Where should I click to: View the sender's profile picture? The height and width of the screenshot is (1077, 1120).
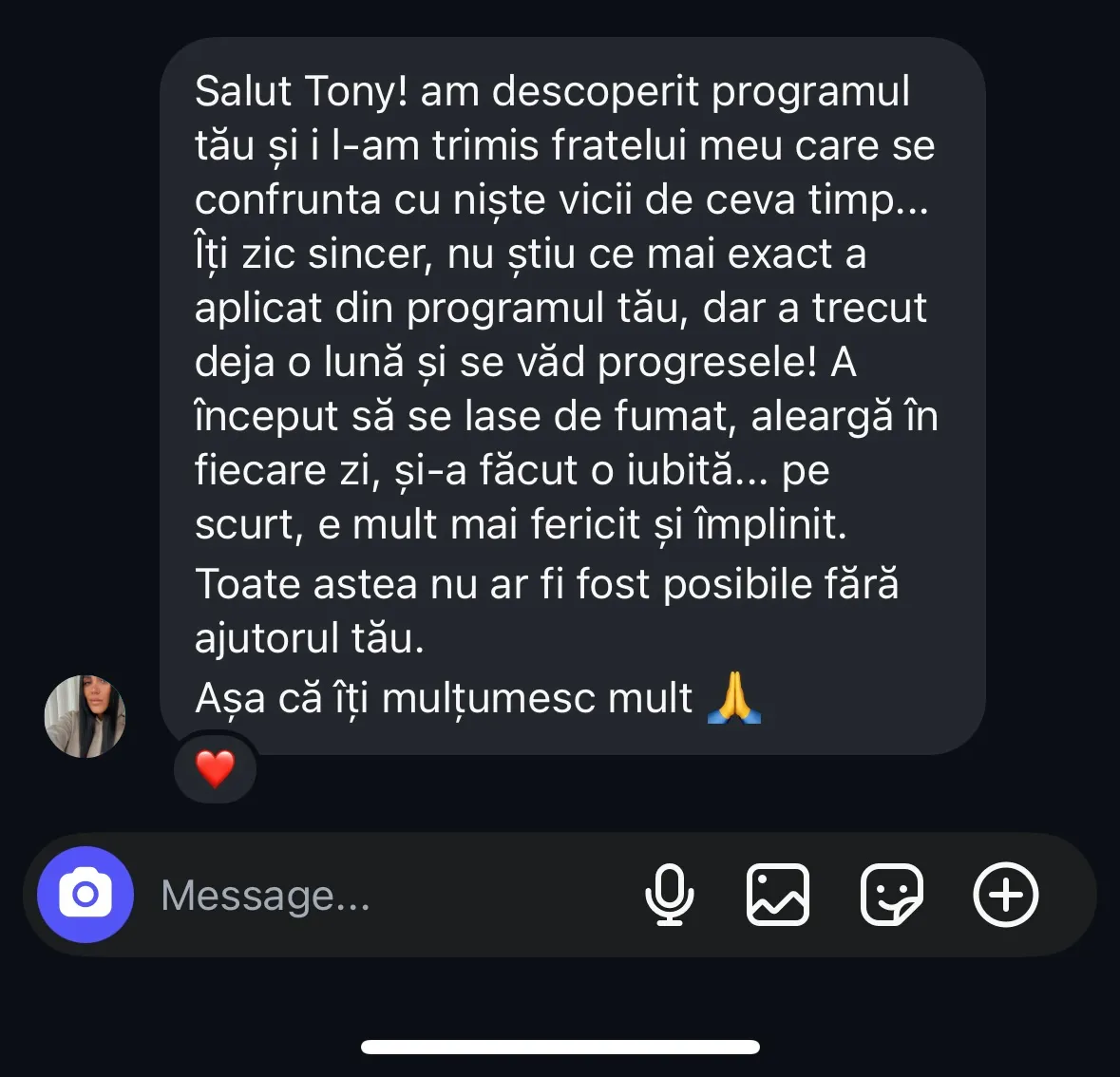(85, 716)
